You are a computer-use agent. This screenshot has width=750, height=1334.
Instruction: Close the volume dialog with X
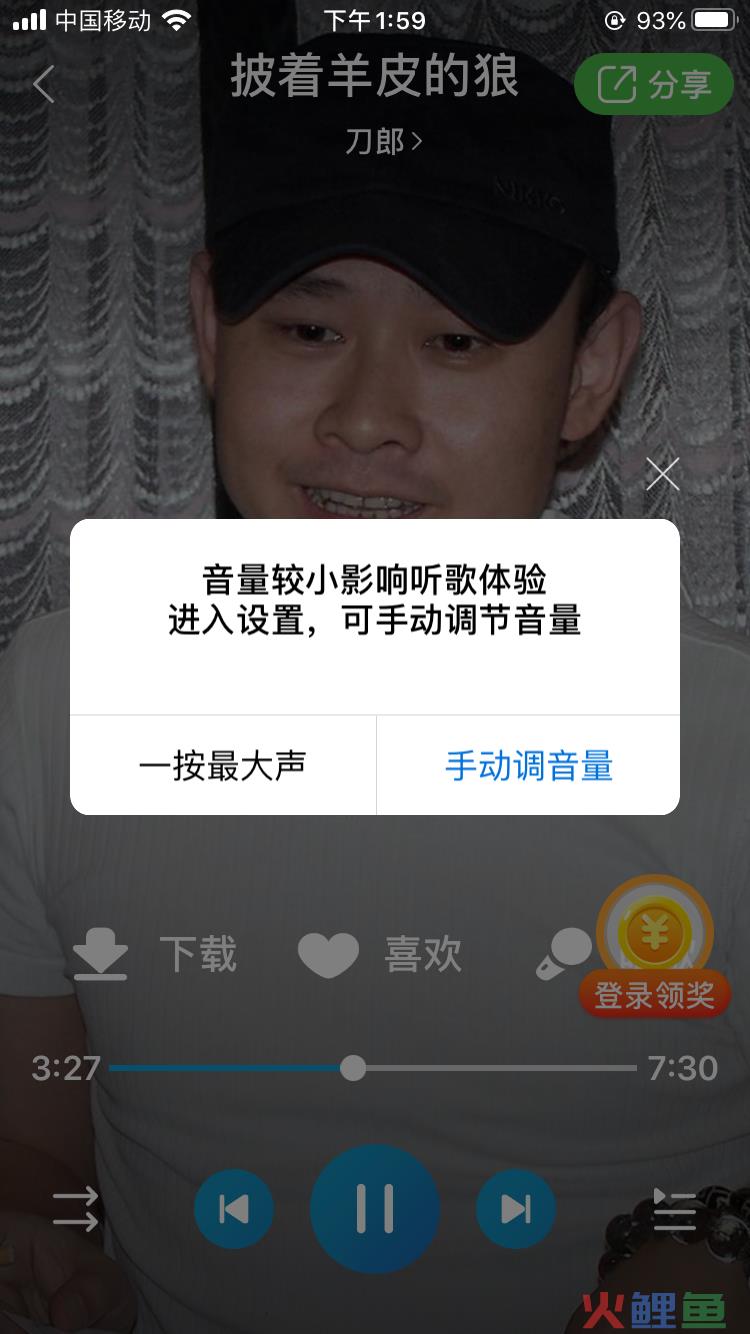tap(662, 474)
